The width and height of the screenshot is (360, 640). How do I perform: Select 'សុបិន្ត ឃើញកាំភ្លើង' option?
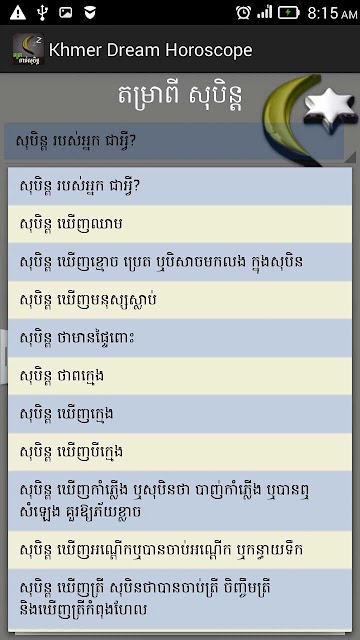(180, 501)
